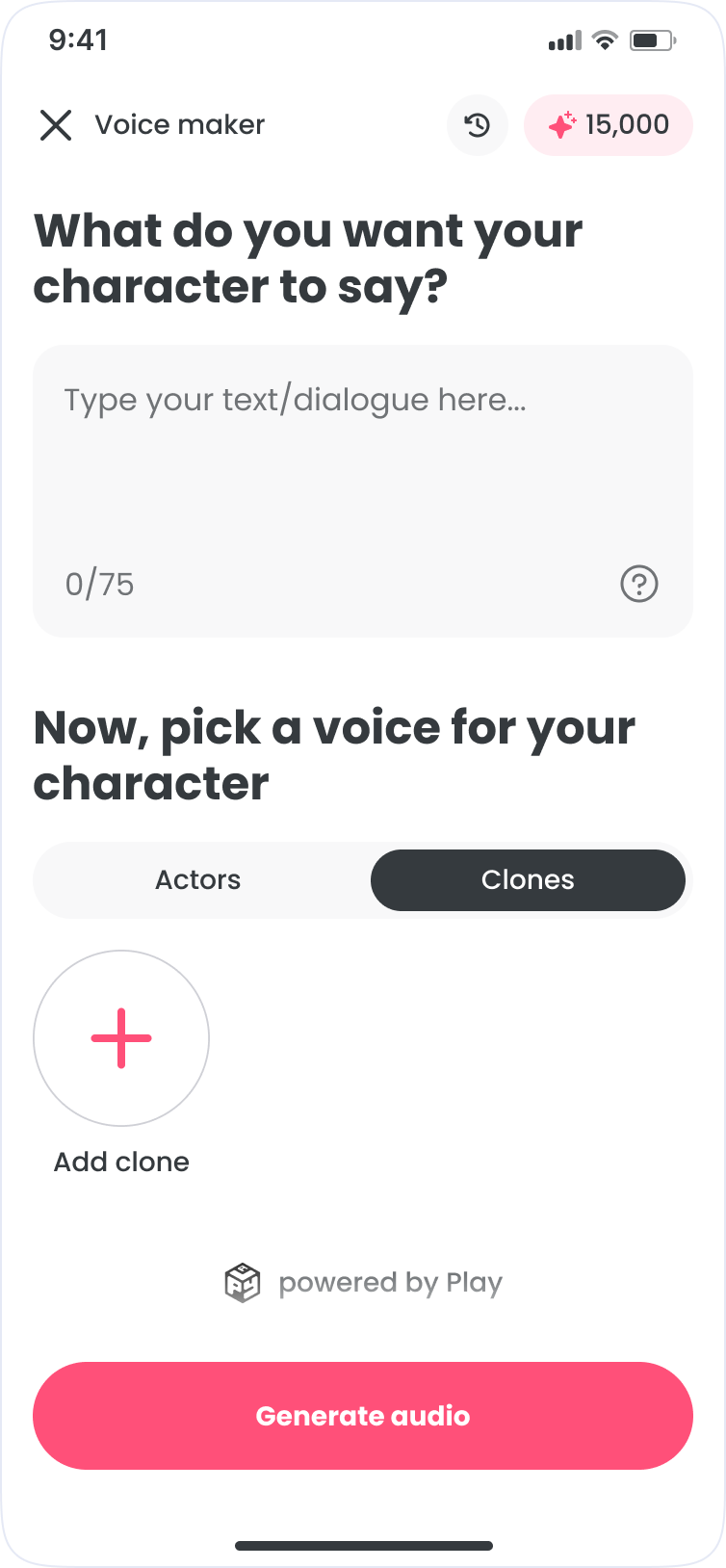Switch to the Actors tab
The image size is (726, 1568).
pyautogui.click(x=198, y=880)
